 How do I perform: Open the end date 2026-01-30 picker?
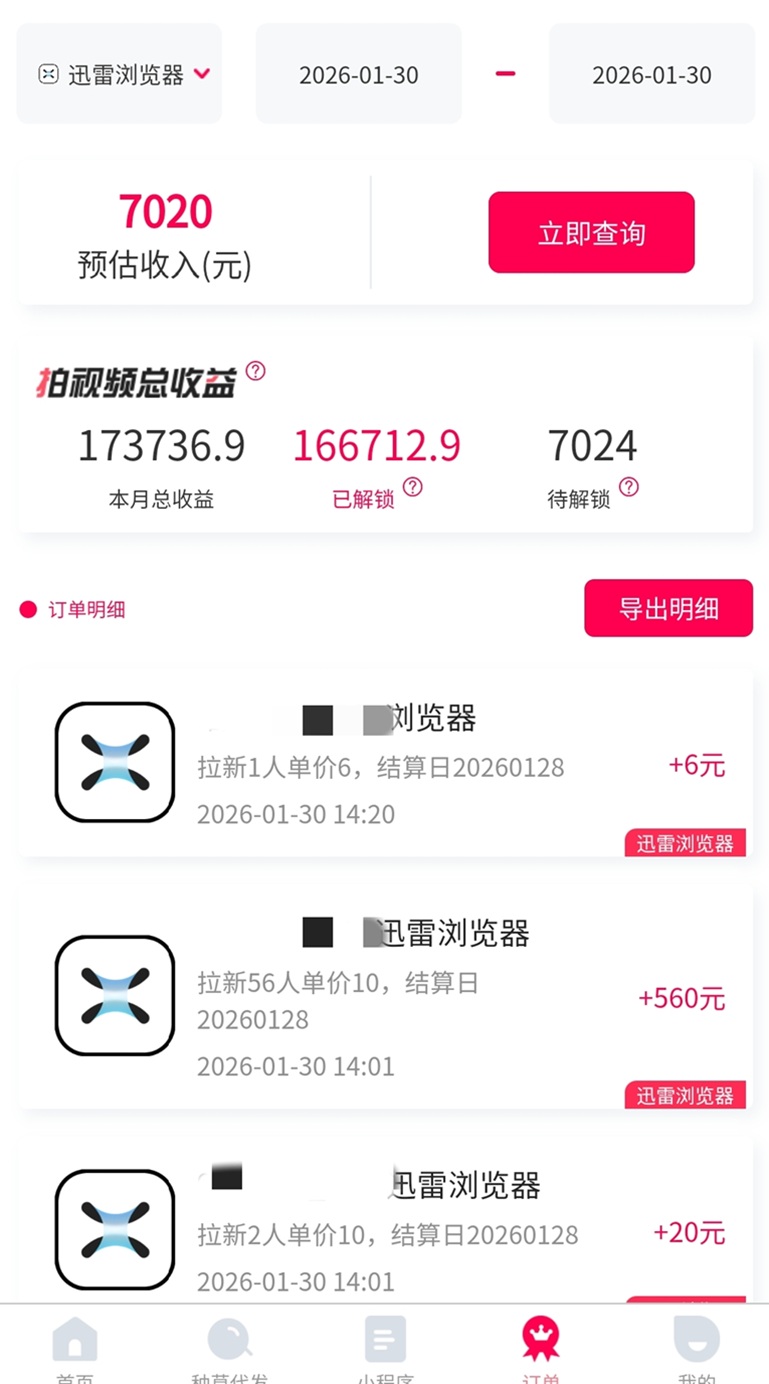coord(651,74)
